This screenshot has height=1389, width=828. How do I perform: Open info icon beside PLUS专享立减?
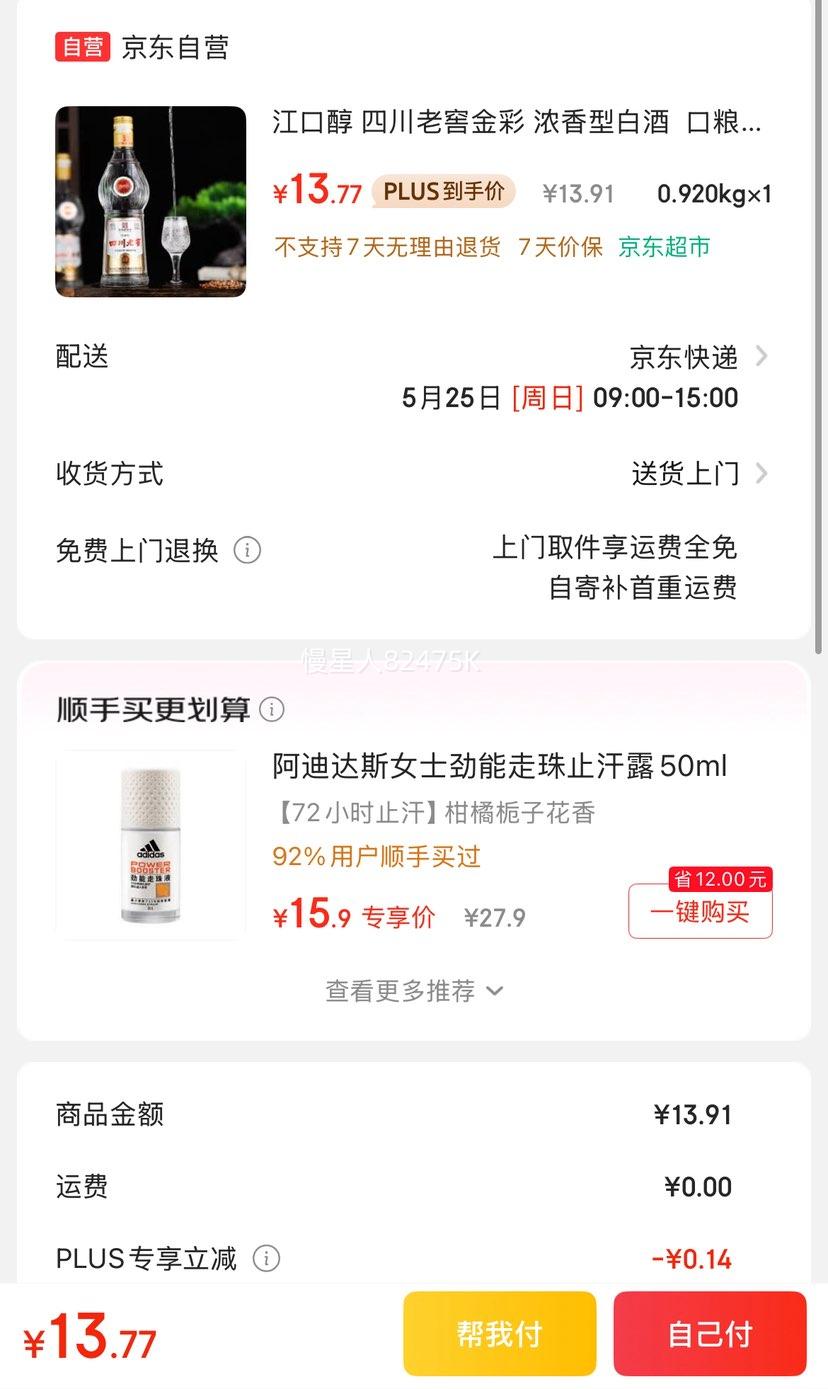coord(266,1258)
